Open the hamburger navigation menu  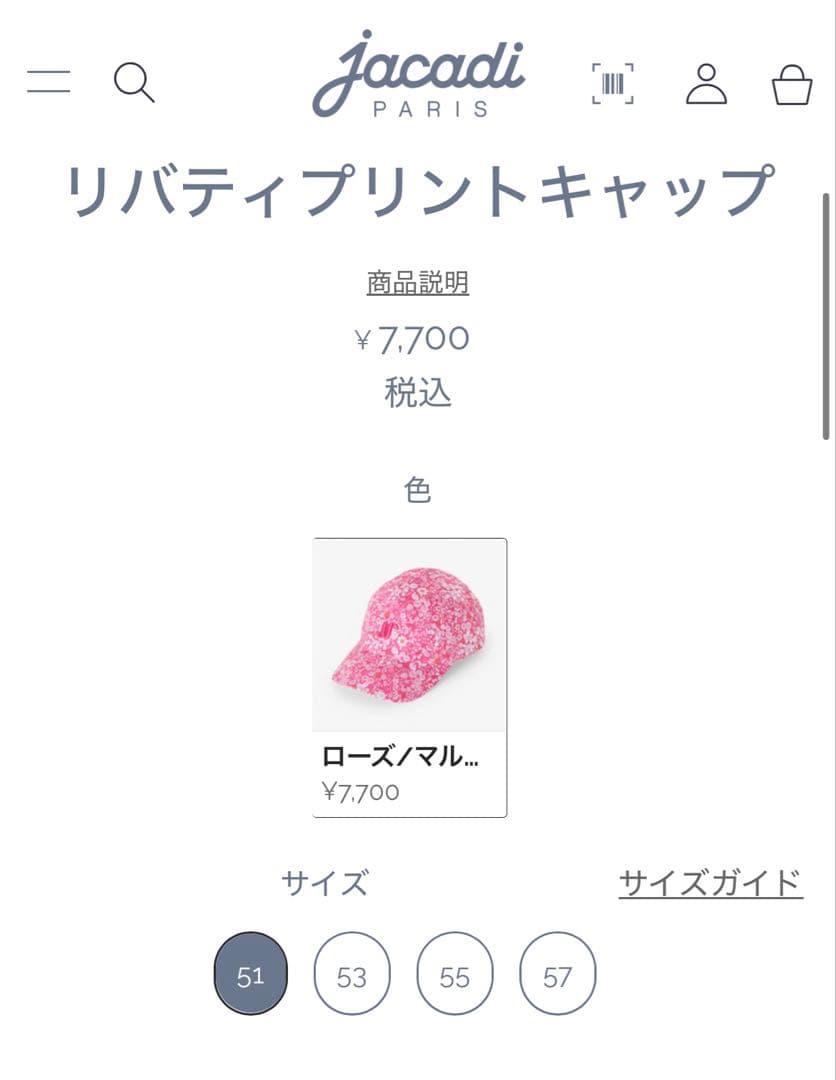(49, 82)
